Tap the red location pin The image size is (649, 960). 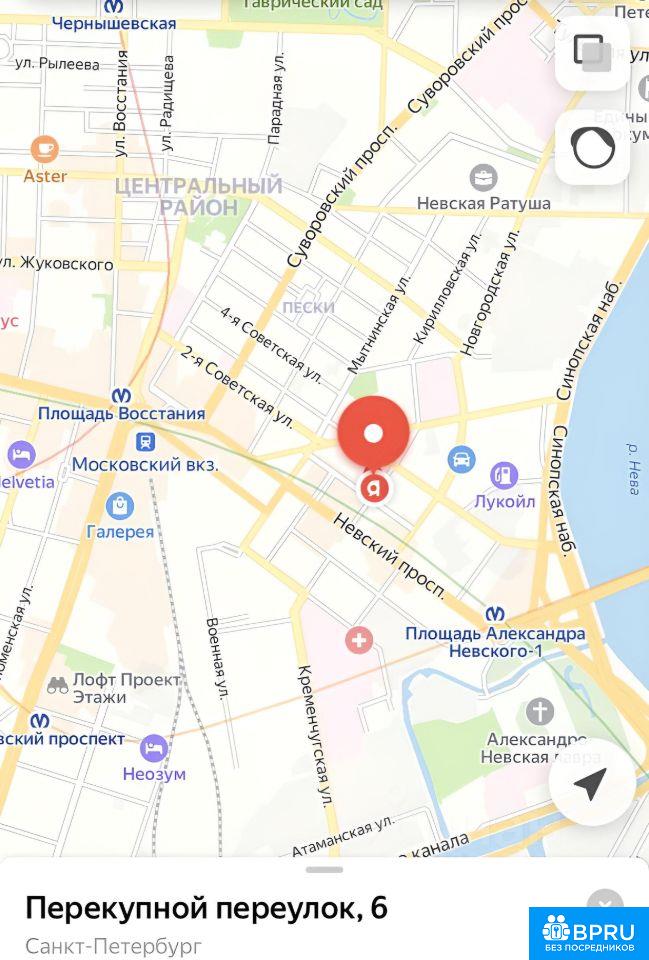click(373, 434)
